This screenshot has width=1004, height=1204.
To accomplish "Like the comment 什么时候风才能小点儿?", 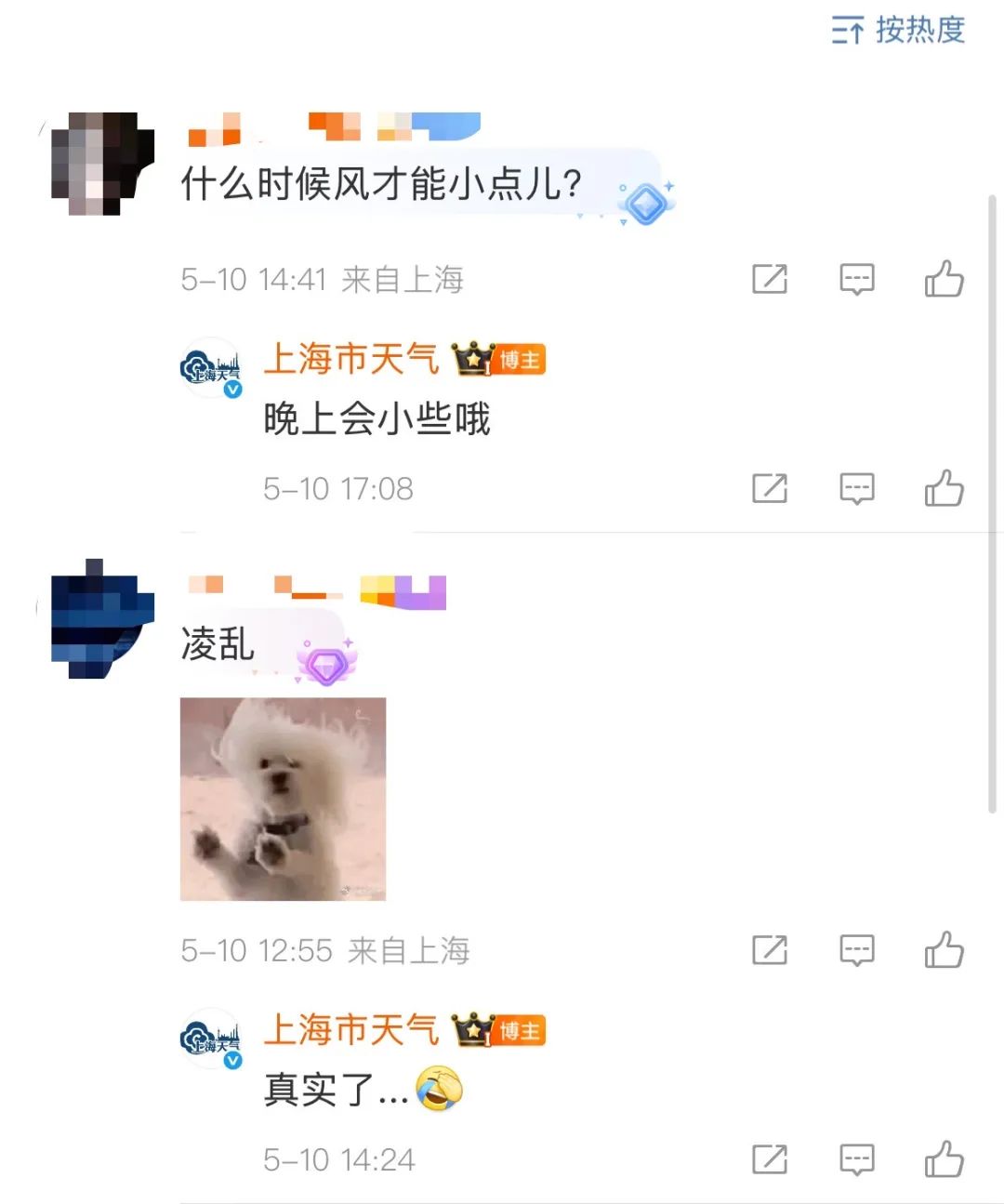I will 944,279.
